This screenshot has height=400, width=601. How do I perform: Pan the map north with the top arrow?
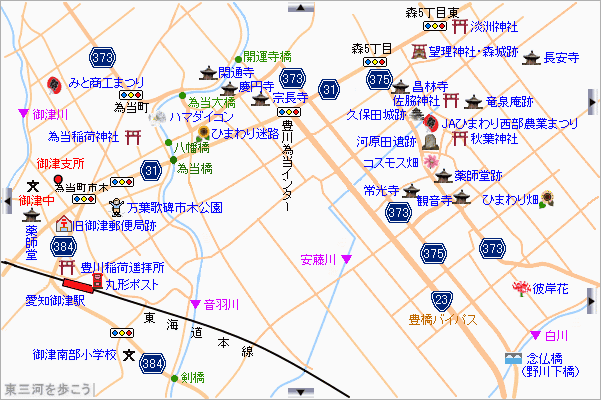click(300, 7)
